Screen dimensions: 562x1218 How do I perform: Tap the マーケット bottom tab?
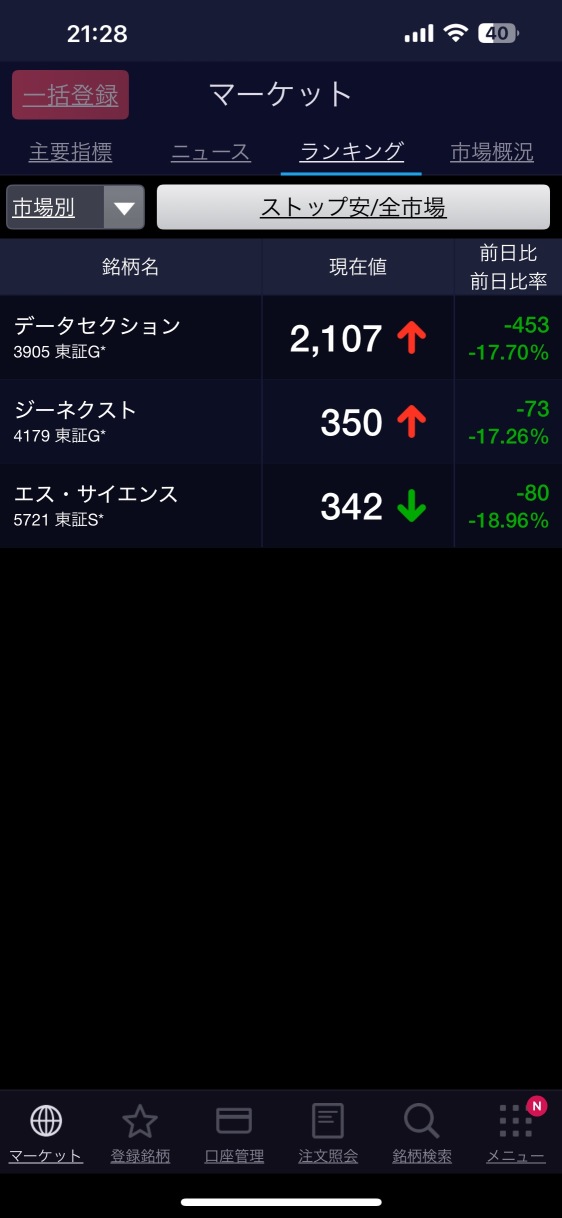(x=46, y=1134)
